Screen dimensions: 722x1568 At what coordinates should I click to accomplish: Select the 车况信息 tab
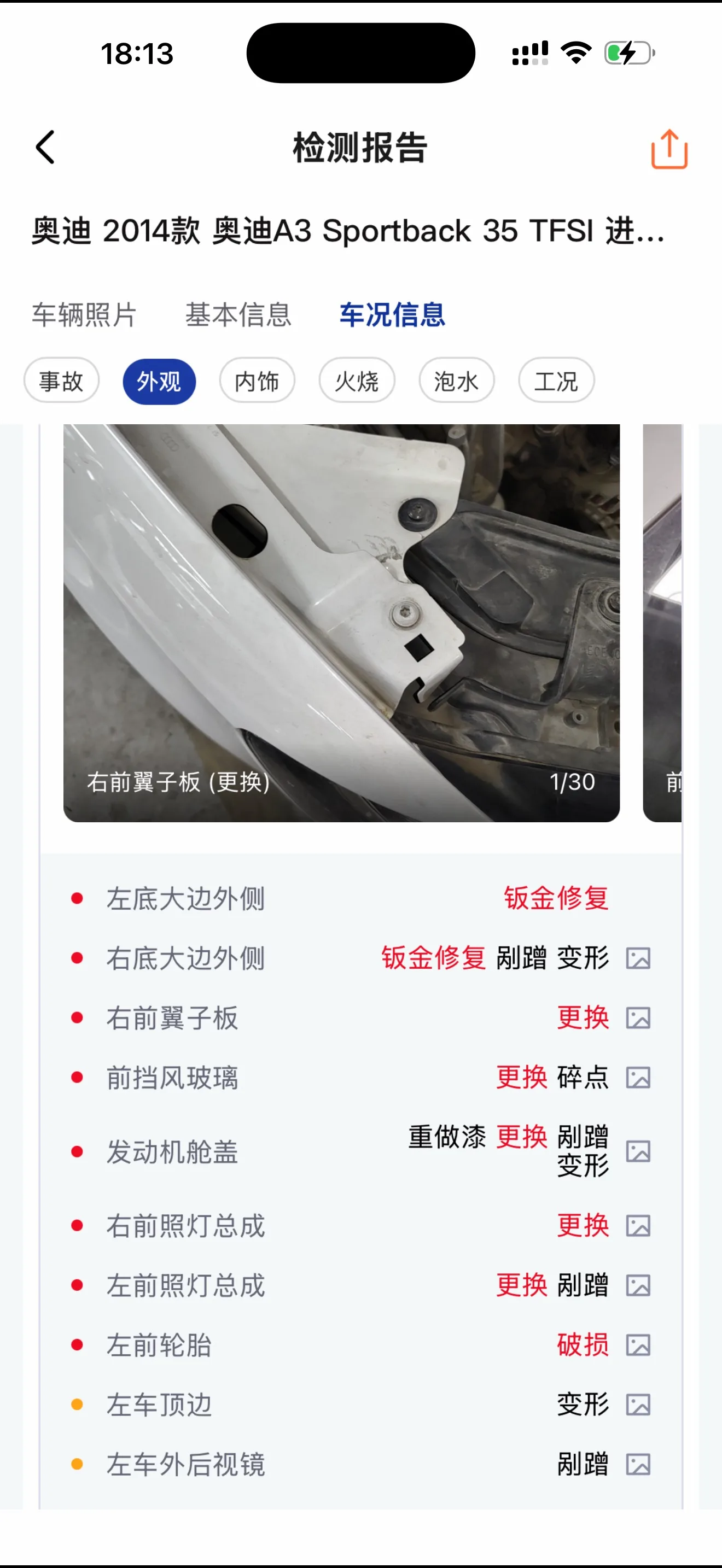(x=392, y=315)
